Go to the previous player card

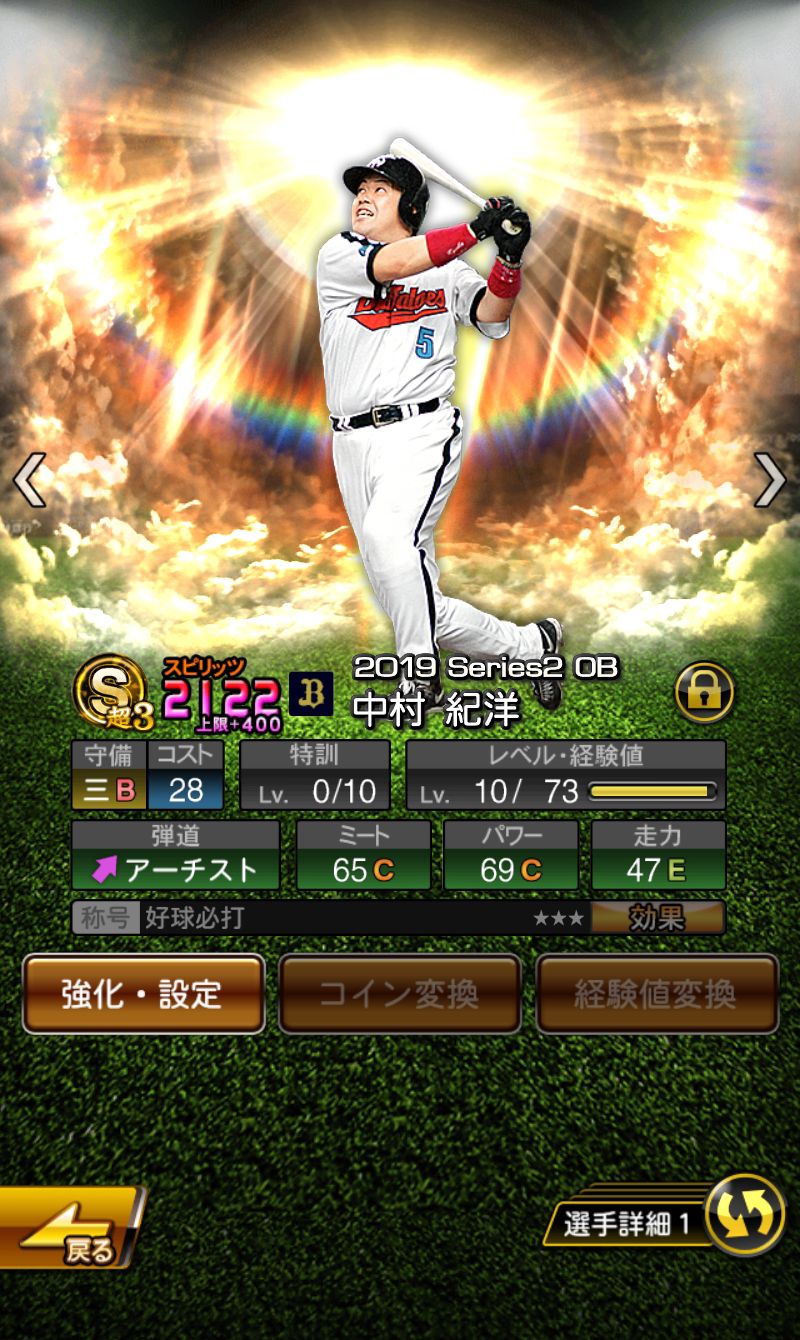click(x=29, y=480)
